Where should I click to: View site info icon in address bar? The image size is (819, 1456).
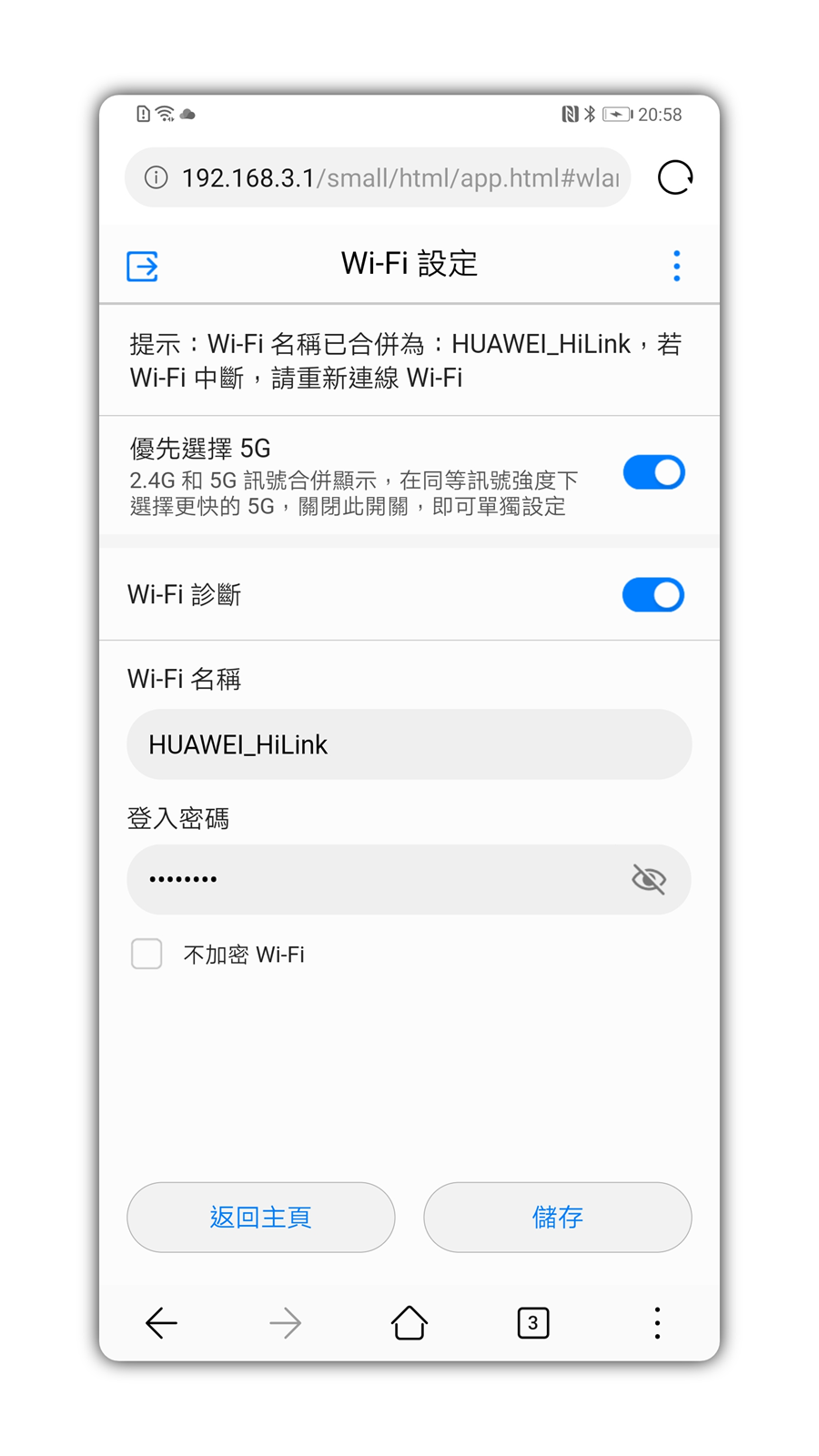(x=157, y=177)
